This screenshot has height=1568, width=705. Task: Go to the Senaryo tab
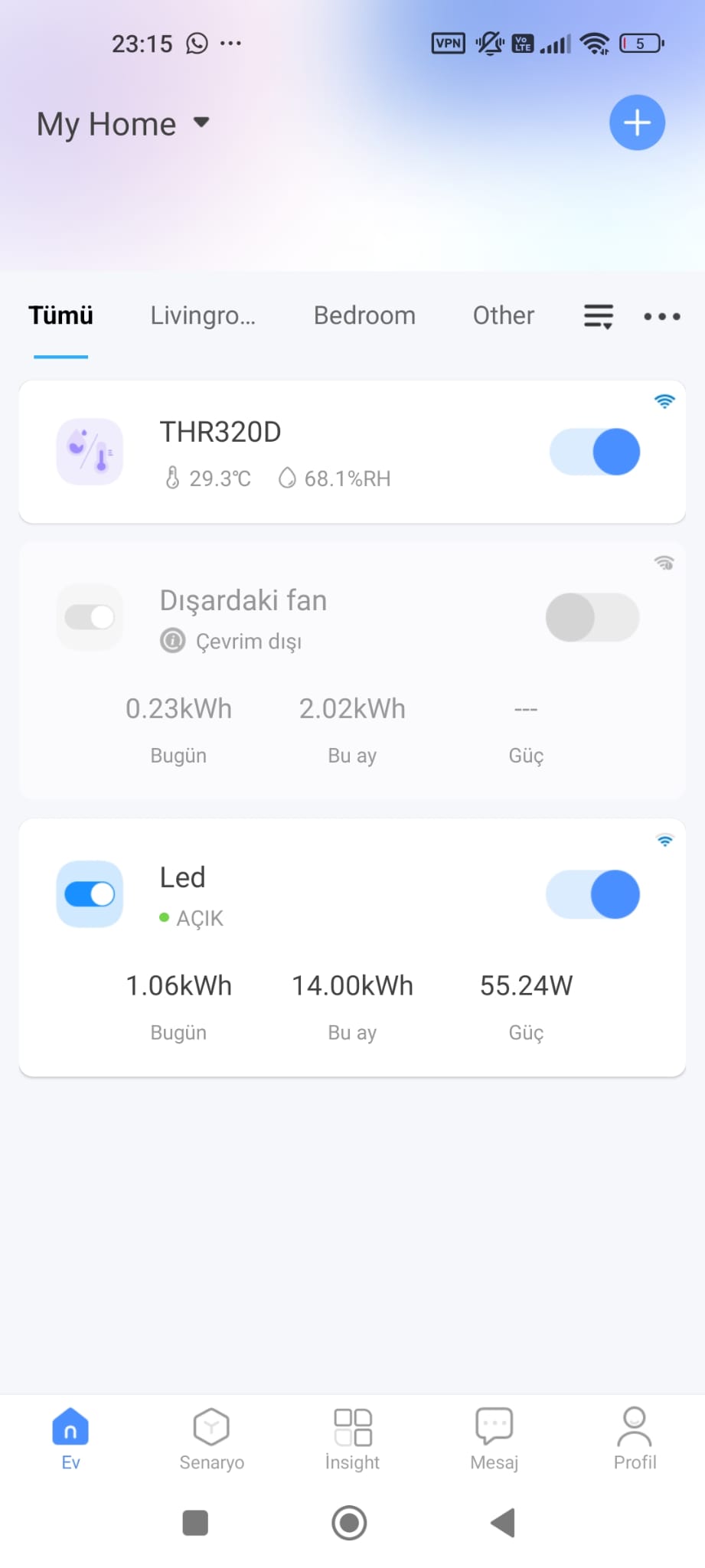click(211, 1439)
